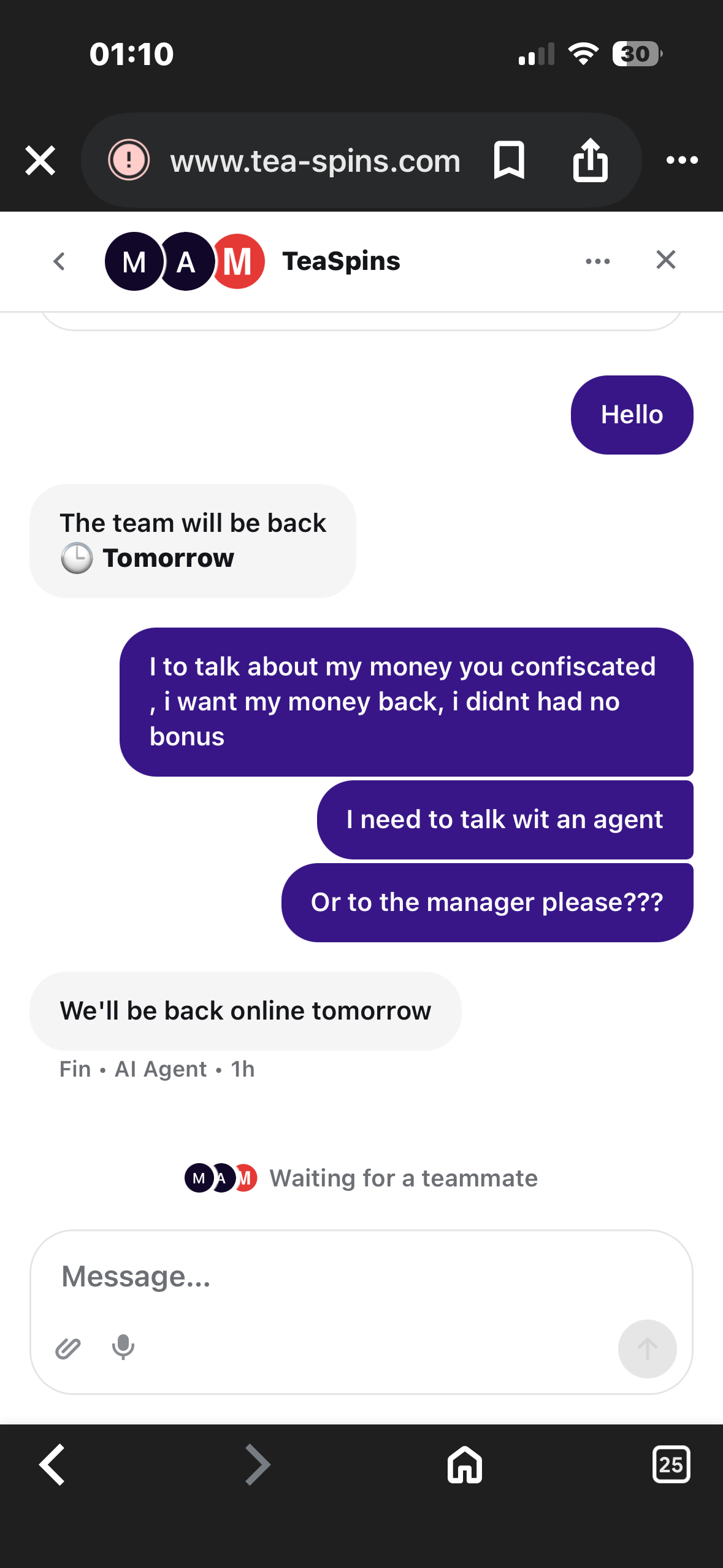This screenshot has height=1568, width=723.
Task: Record a voice message with microphone
Action: point(123,1347)
